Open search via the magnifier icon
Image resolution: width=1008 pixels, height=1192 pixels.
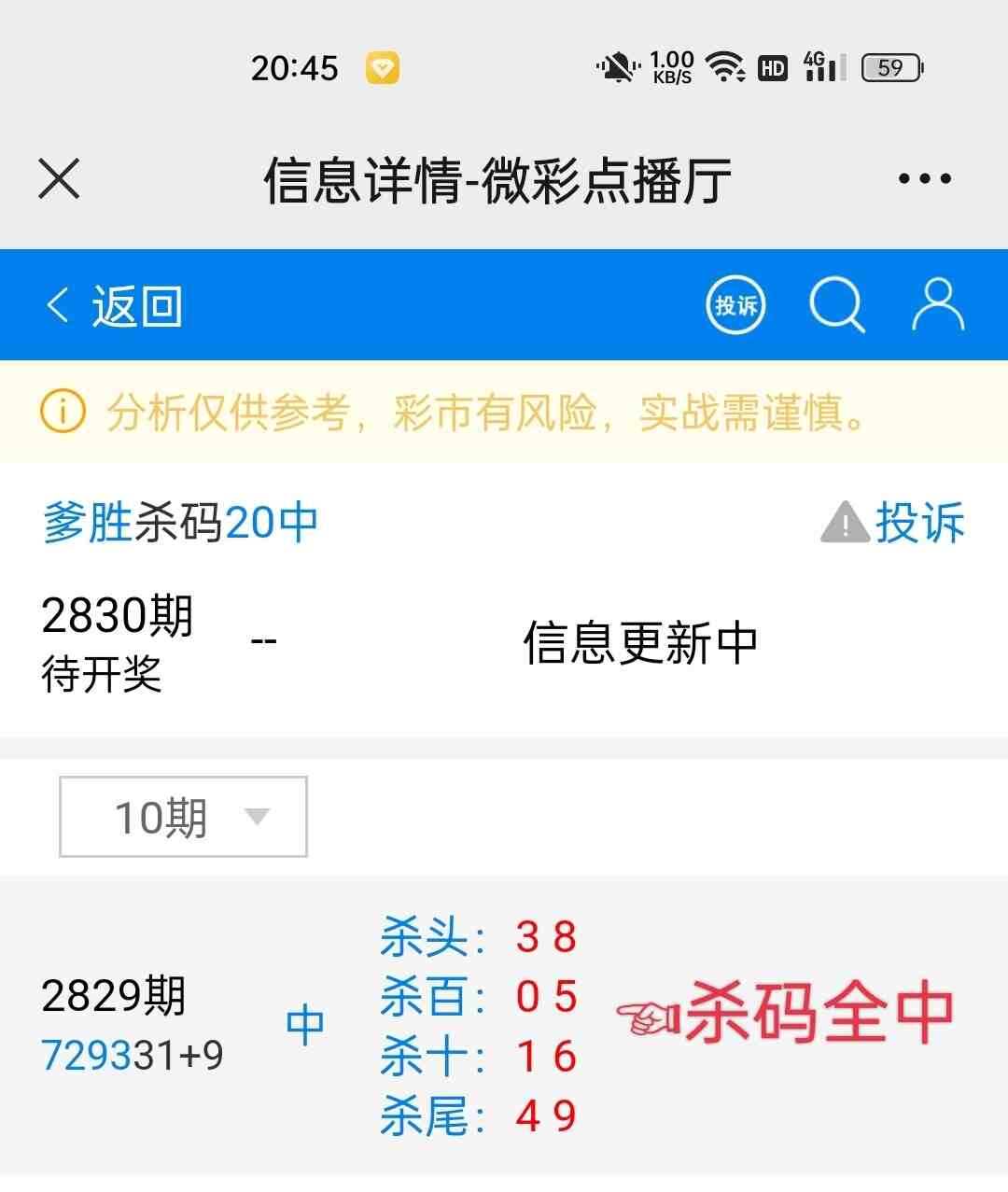[836, 305]
